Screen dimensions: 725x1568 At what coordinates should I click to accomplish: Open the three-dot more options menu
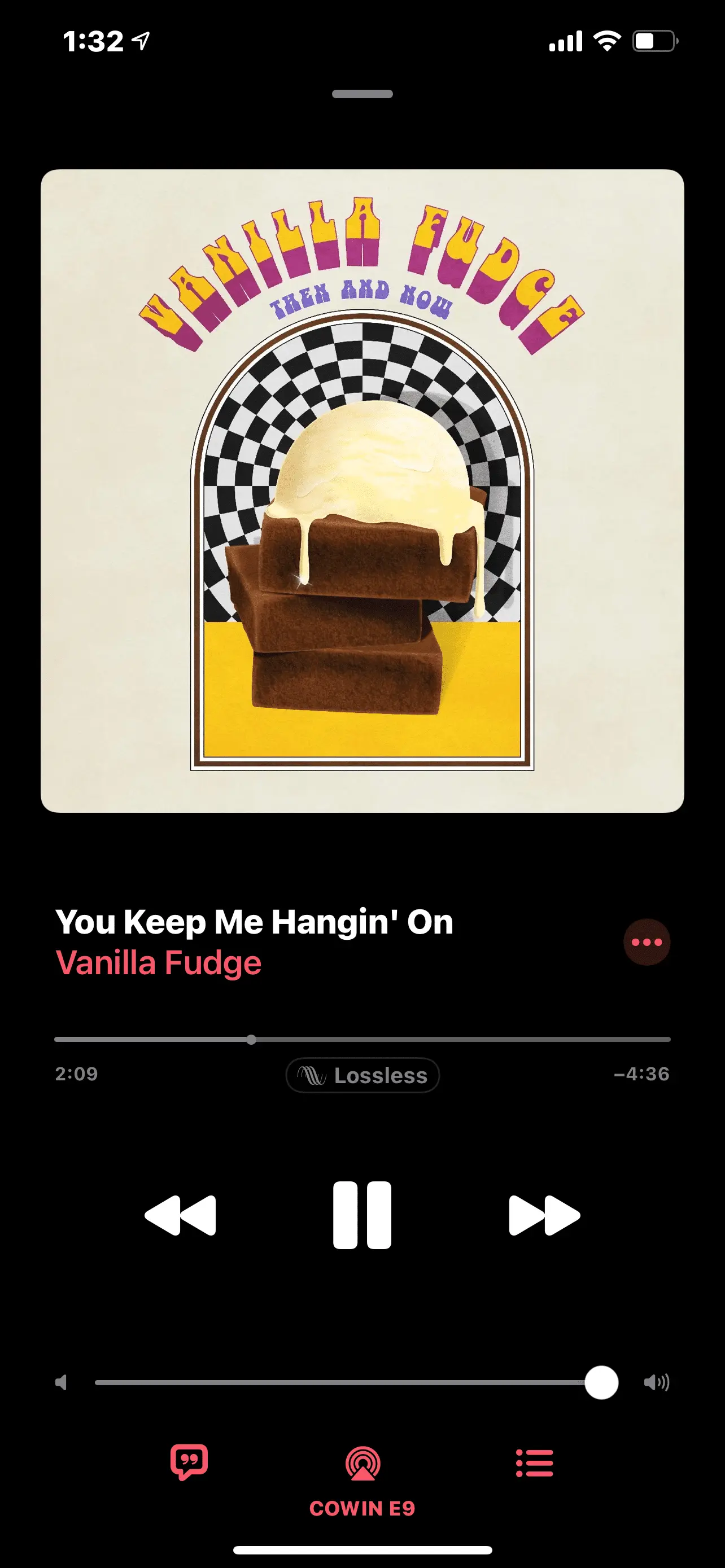coord(647,942)
